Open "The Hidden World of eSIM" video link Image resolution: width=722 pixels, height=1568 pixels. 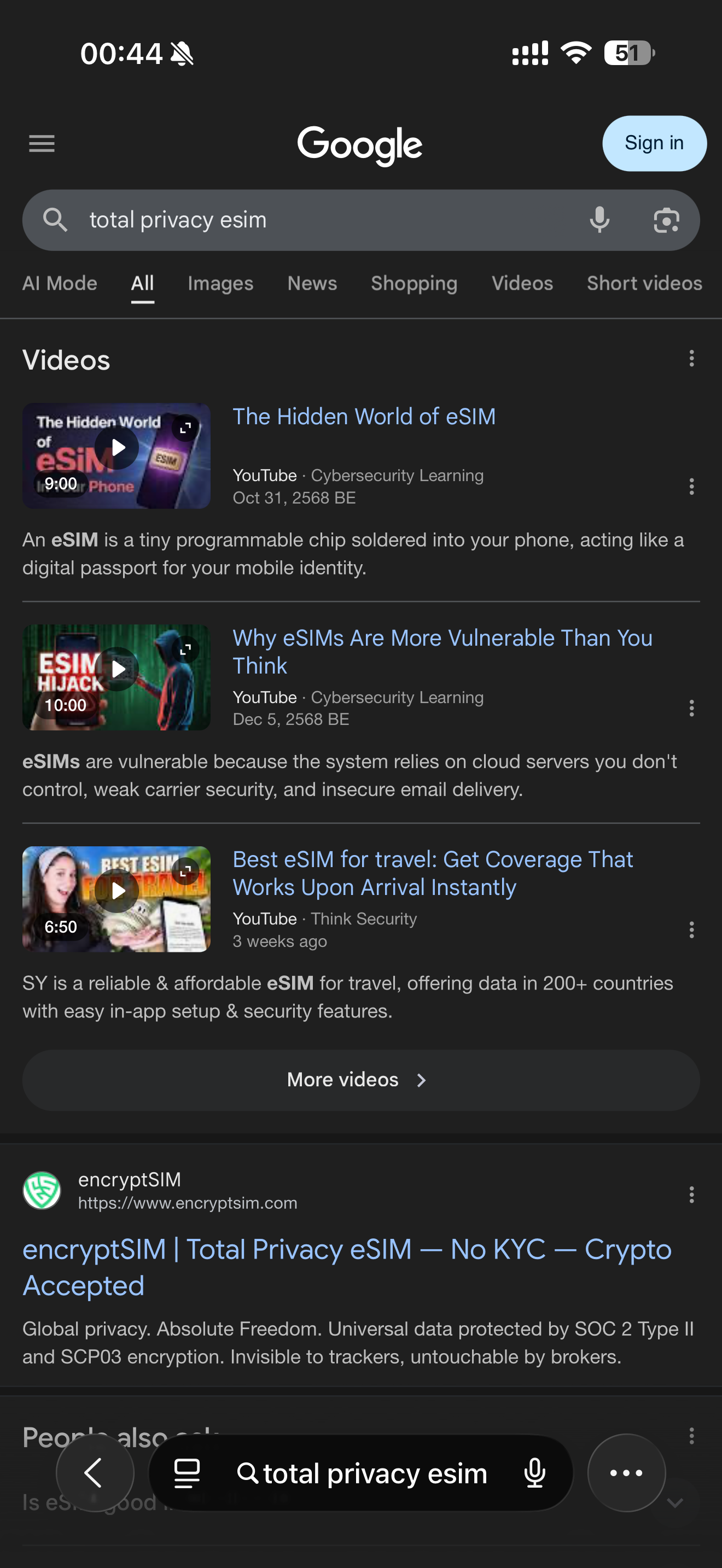(x=363, y=417)
